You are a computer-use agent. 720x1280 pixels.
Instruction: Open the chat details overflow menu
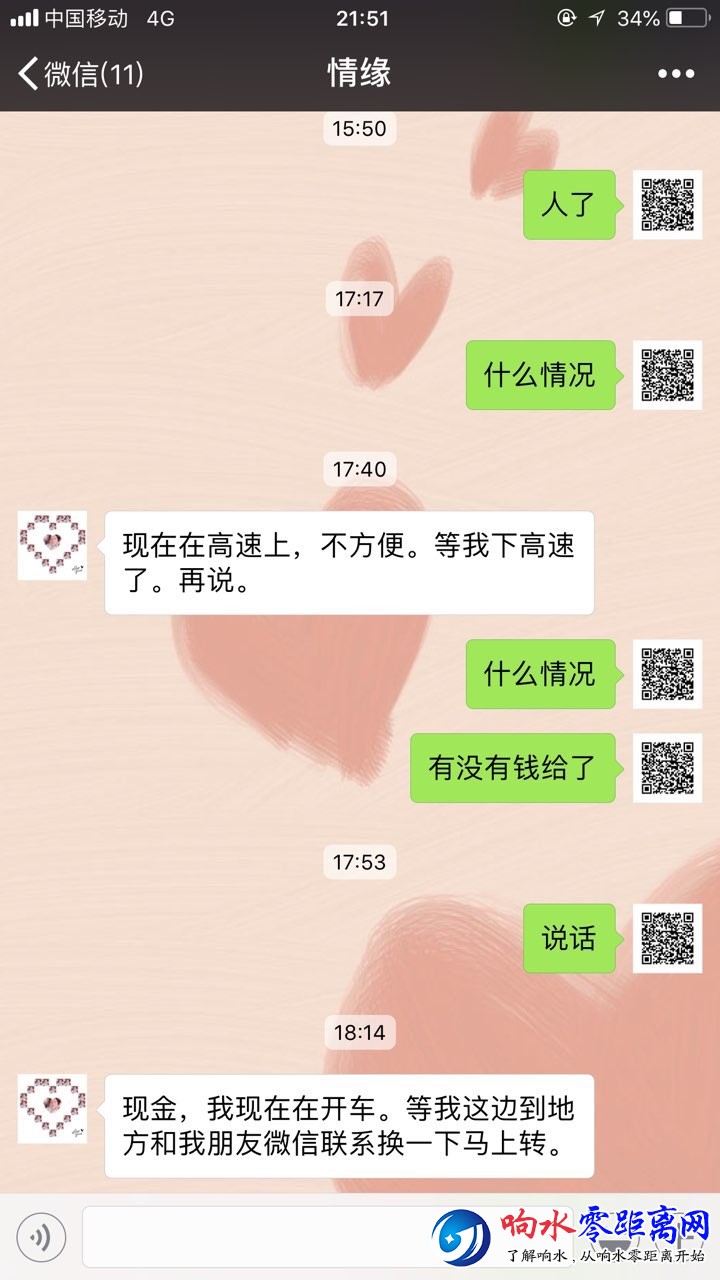click(675, 74)
